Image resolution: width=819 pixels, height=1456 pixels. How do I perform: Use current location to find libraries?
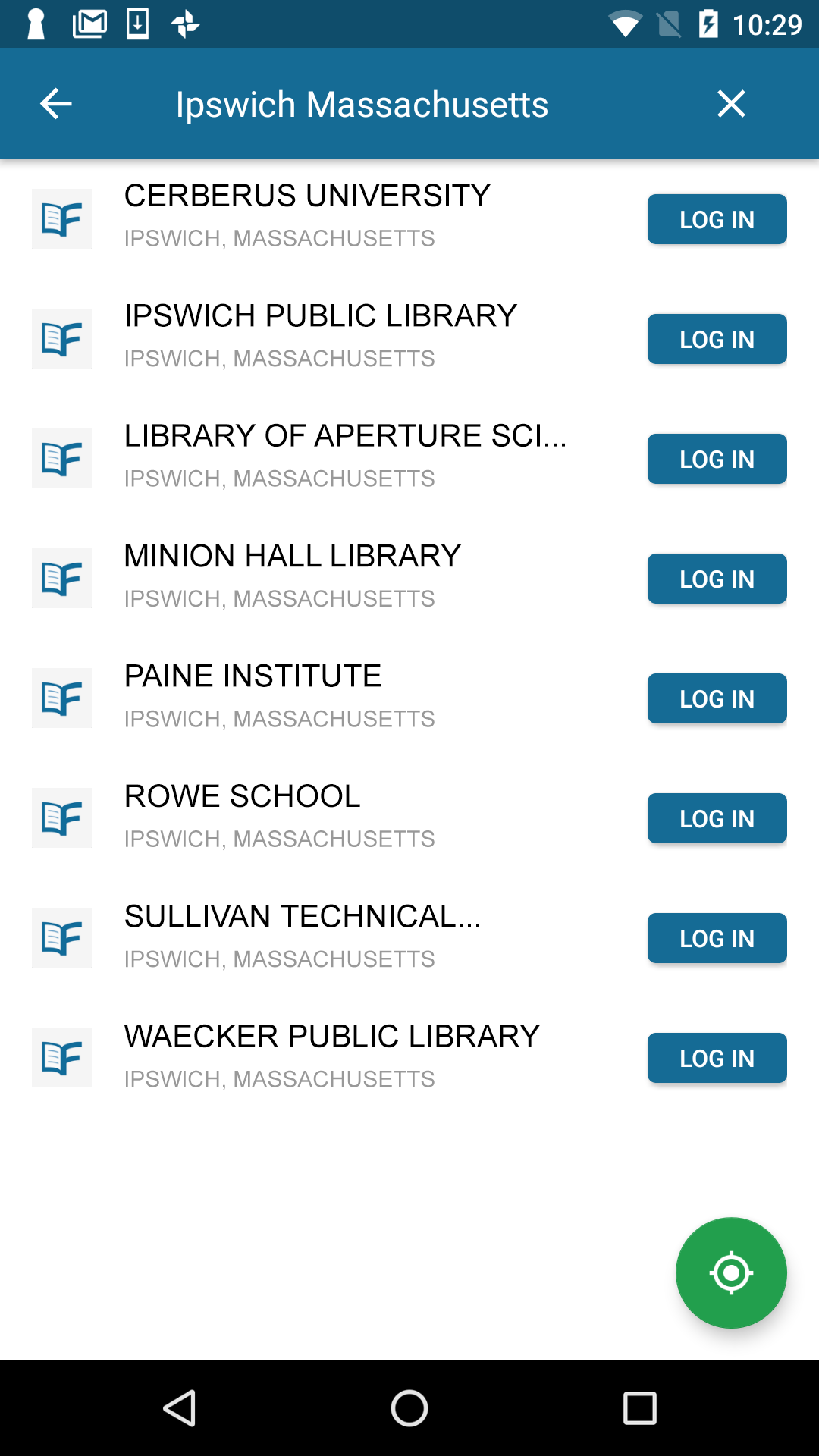coord(731,1272)
